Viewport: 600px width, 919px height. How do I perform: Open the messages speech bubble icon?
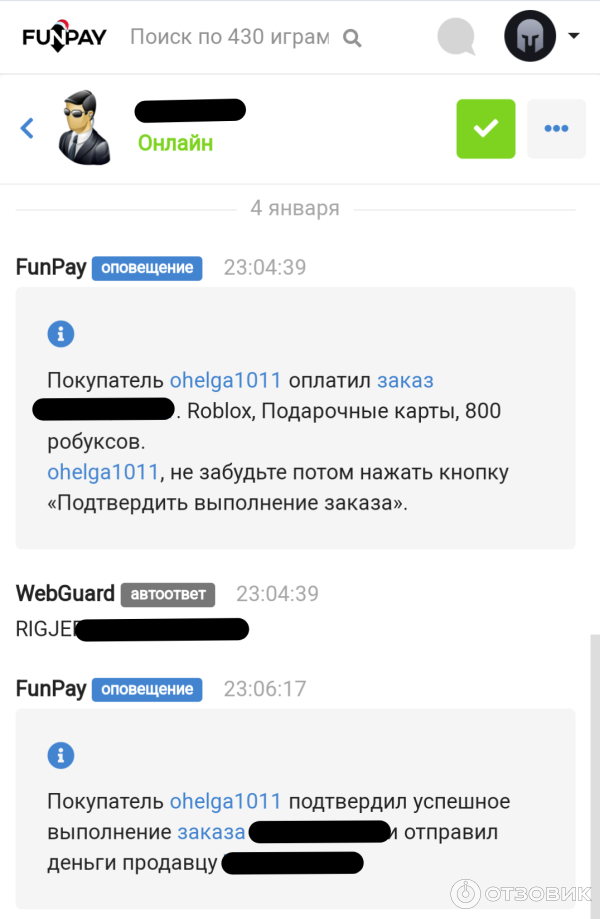(456, 38)
